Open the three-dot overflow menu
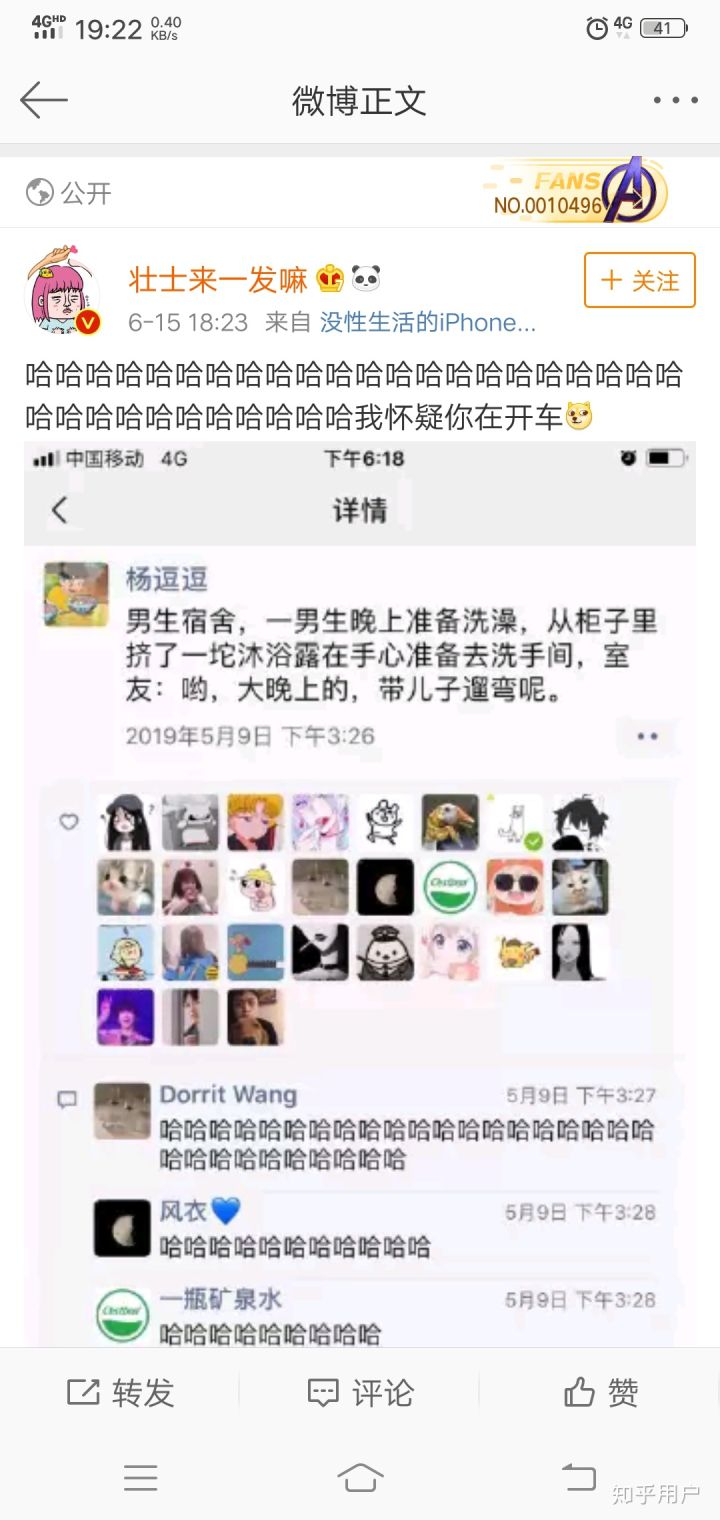This screenshot has height=1520, width=720. [x=675, y=100]
